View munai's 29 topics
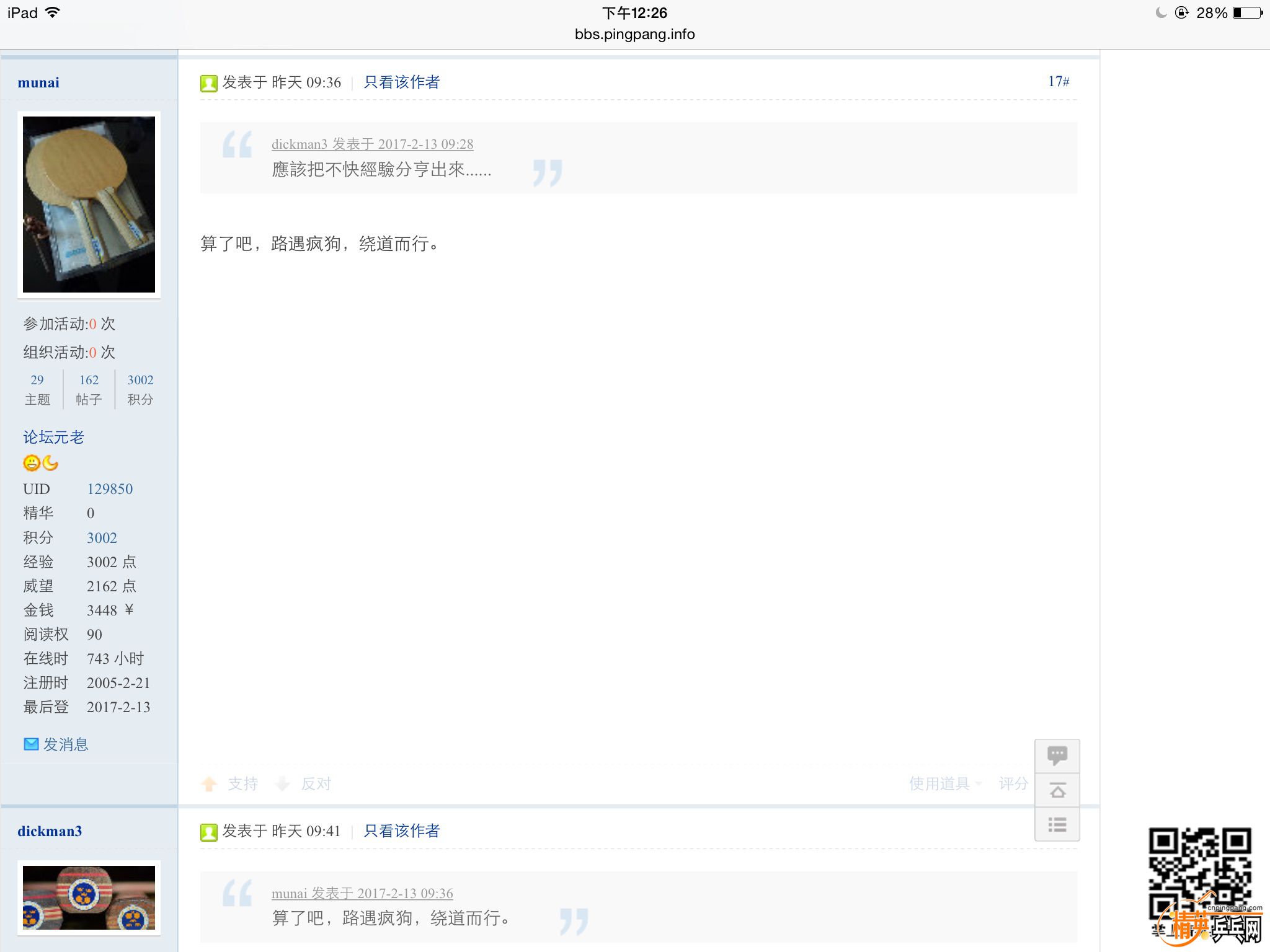 [37, 380]
